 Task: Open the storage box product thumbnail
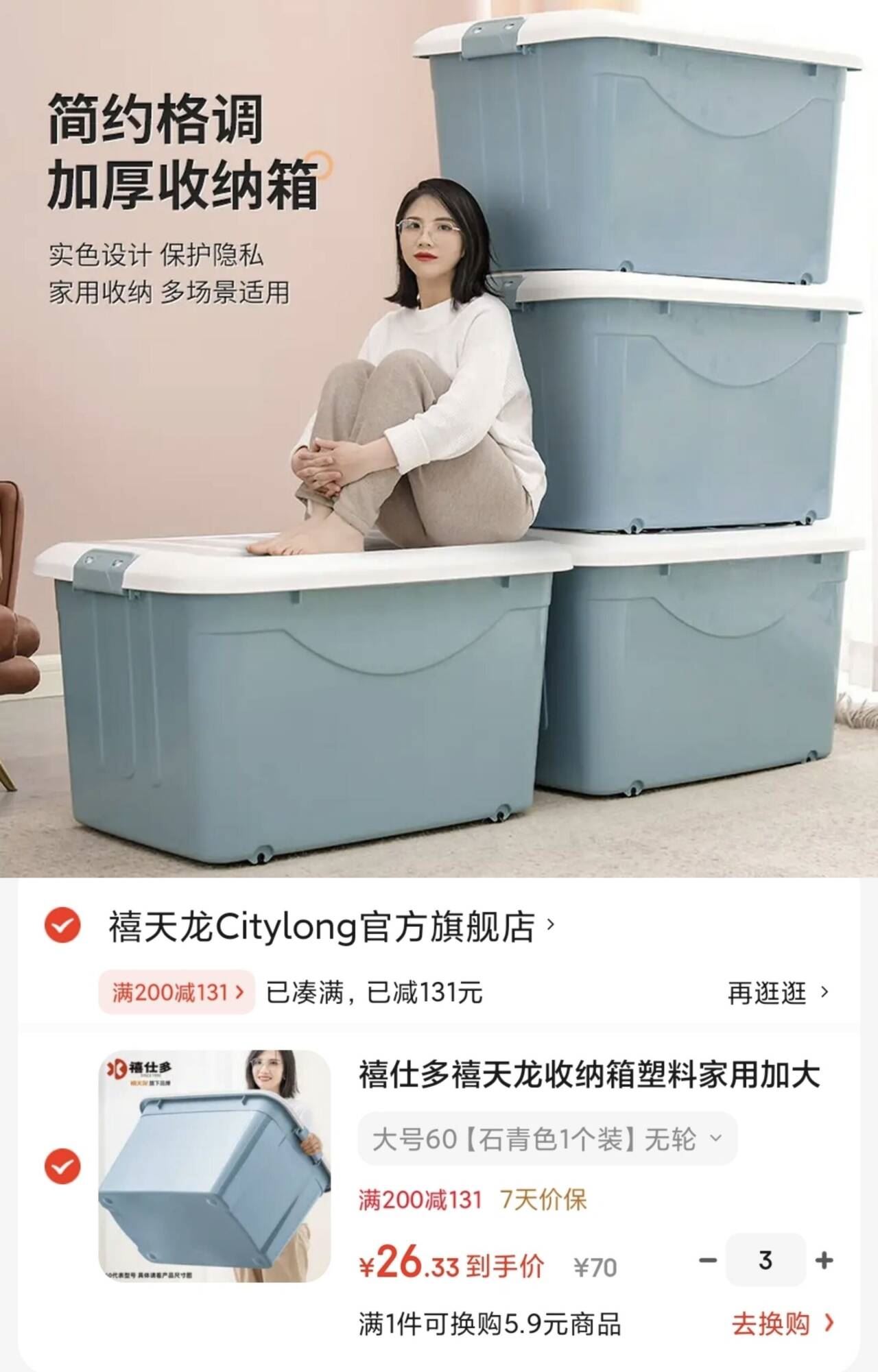[x=215, y=1166]
